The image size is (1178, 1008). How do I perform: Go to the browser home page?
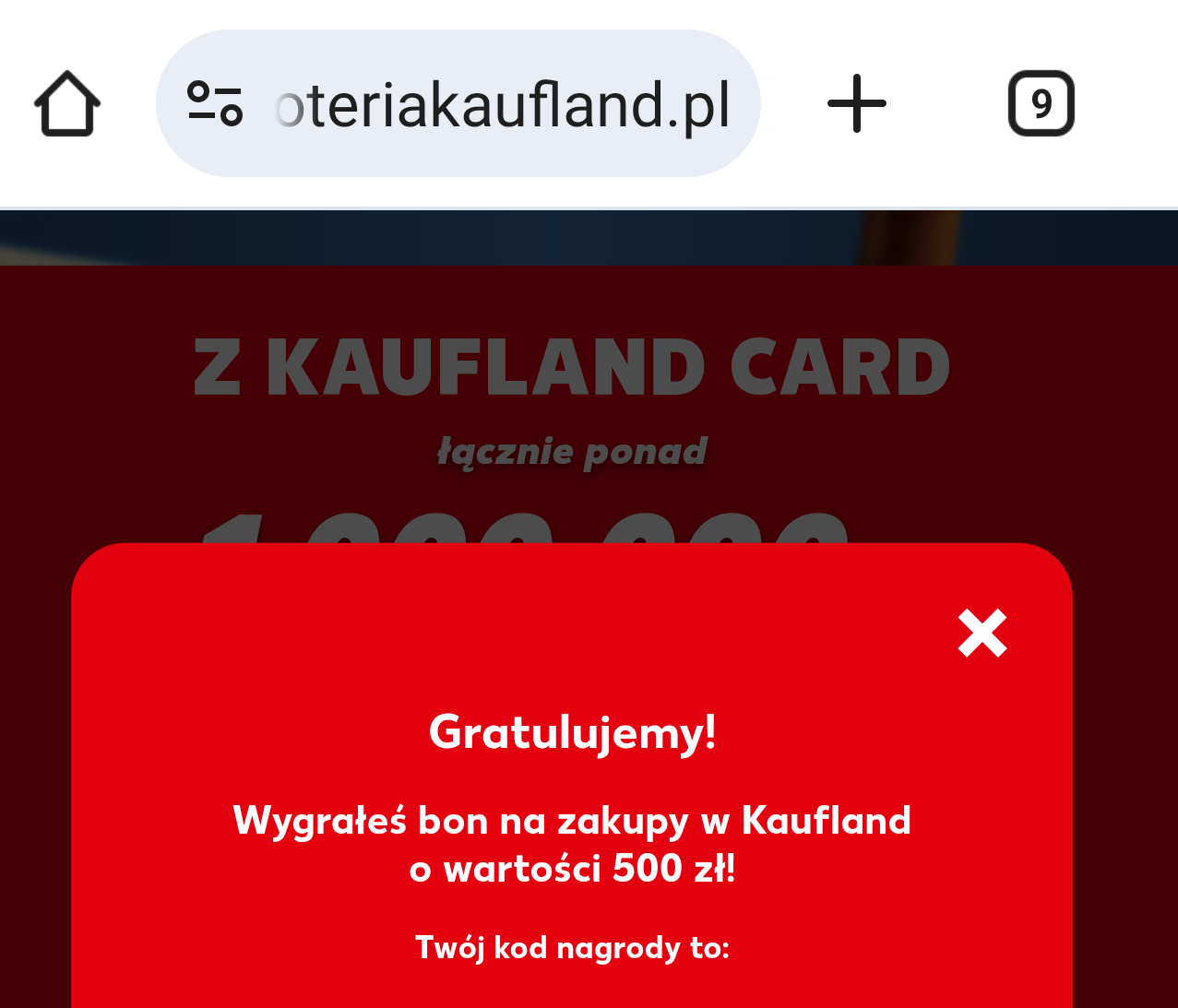67,103
